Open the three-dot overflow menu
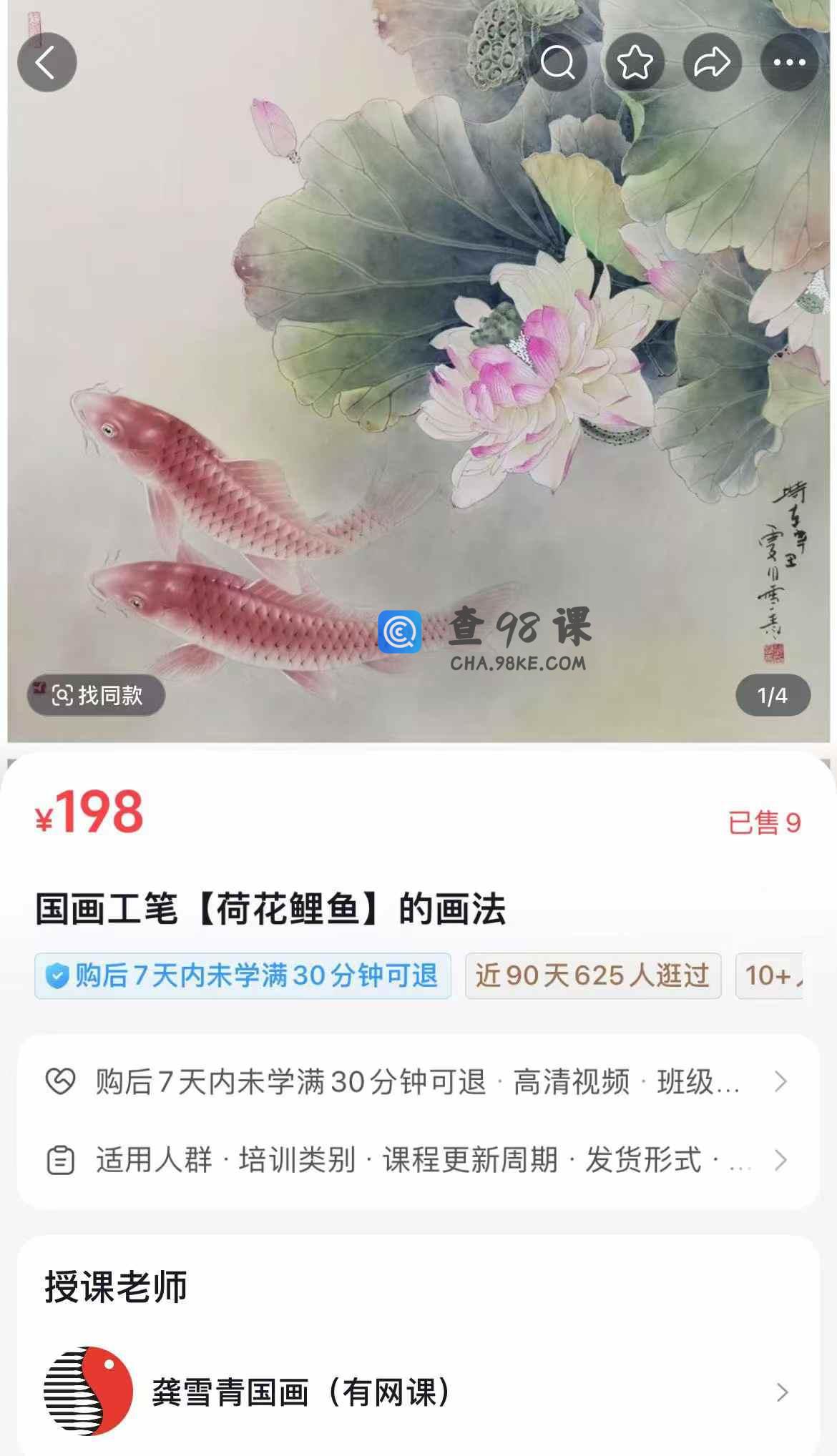 click(x=789, y=62)
